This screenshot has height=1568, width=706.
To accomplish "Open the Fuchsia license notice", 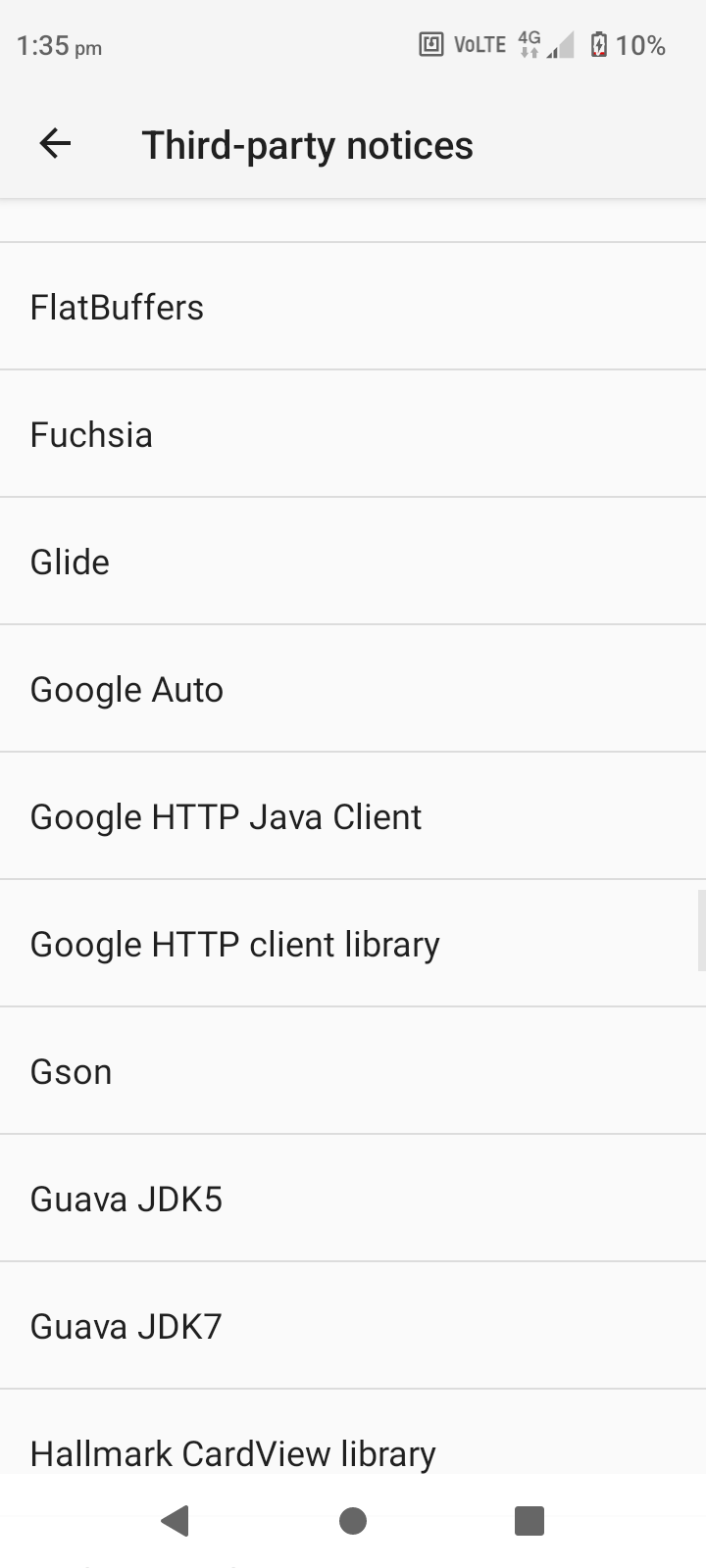I will (353, 434).
